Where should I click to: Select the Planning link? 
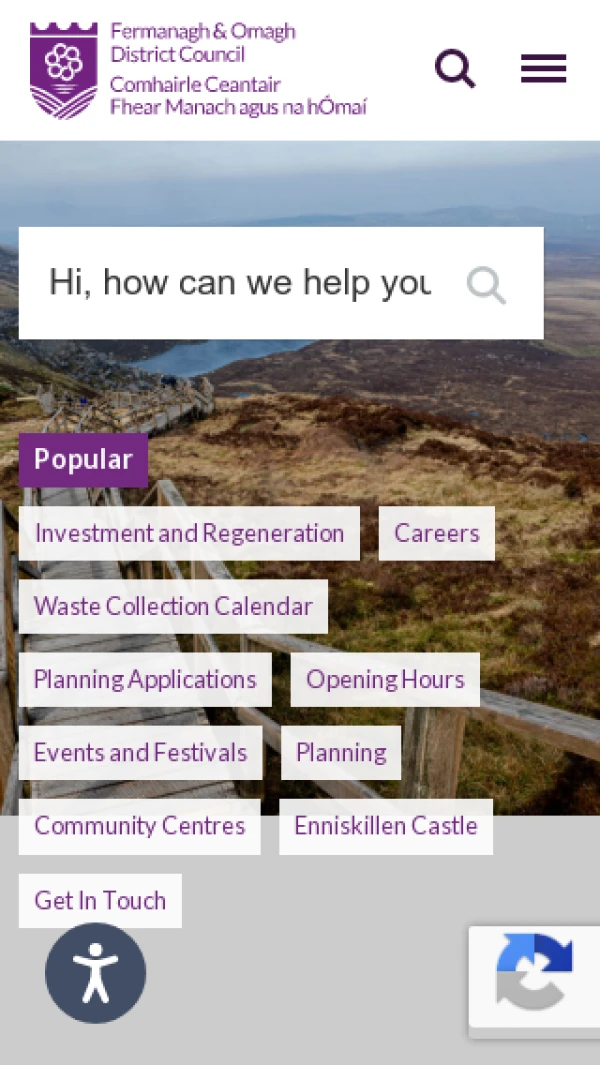(x=341, y=753)
